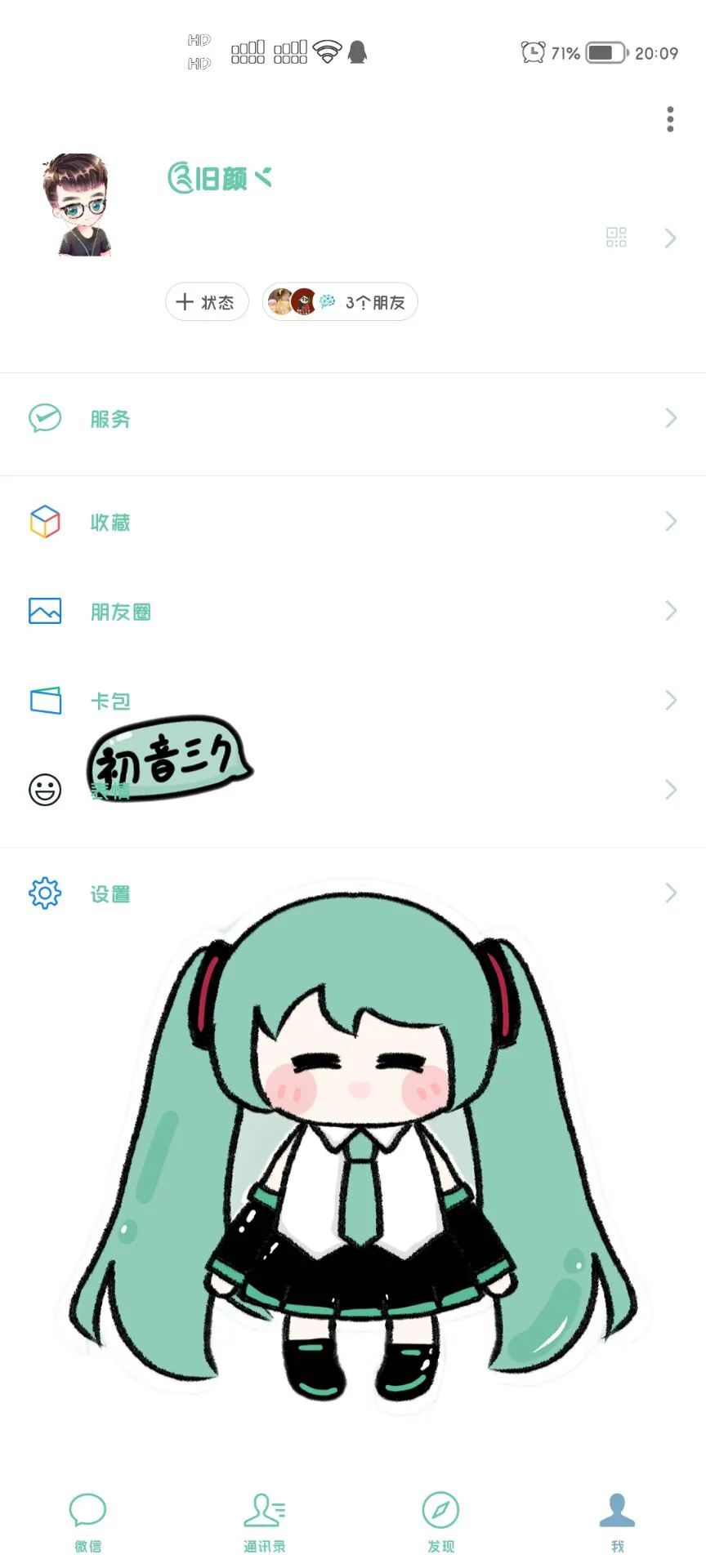The height and width of the screenshot is (1568, 706).
Task: Open the 服务 row
Action: [353, 419]
